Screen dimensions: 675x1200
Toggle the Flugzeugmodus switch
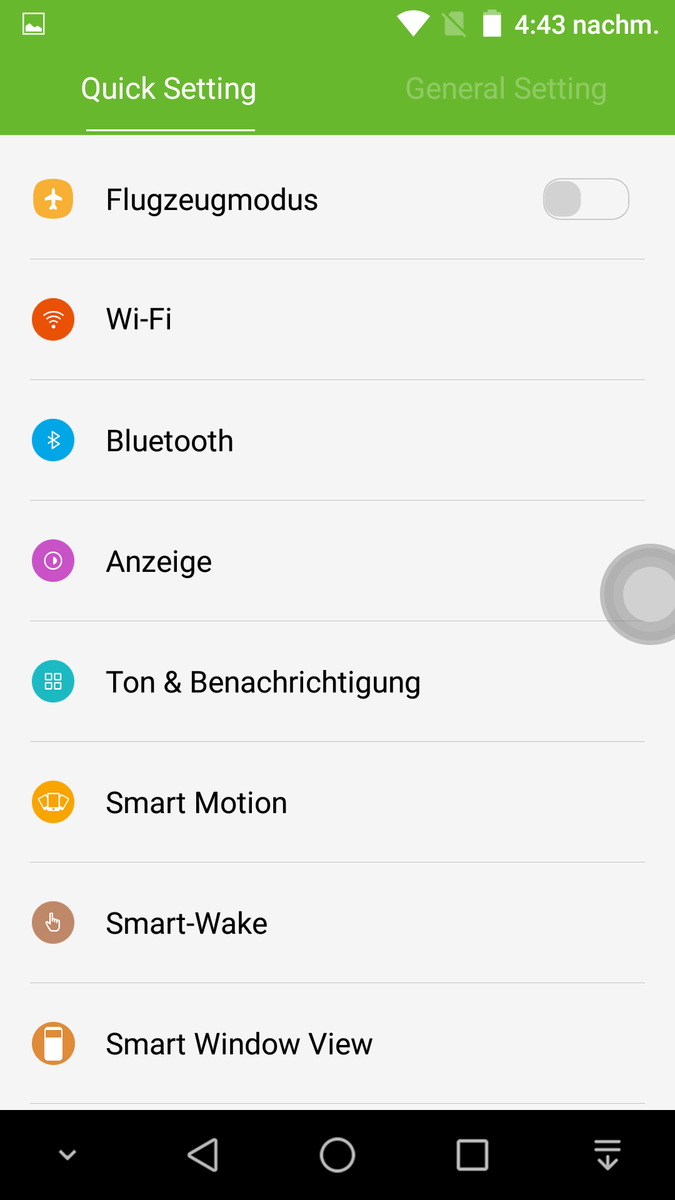[585, 199]
